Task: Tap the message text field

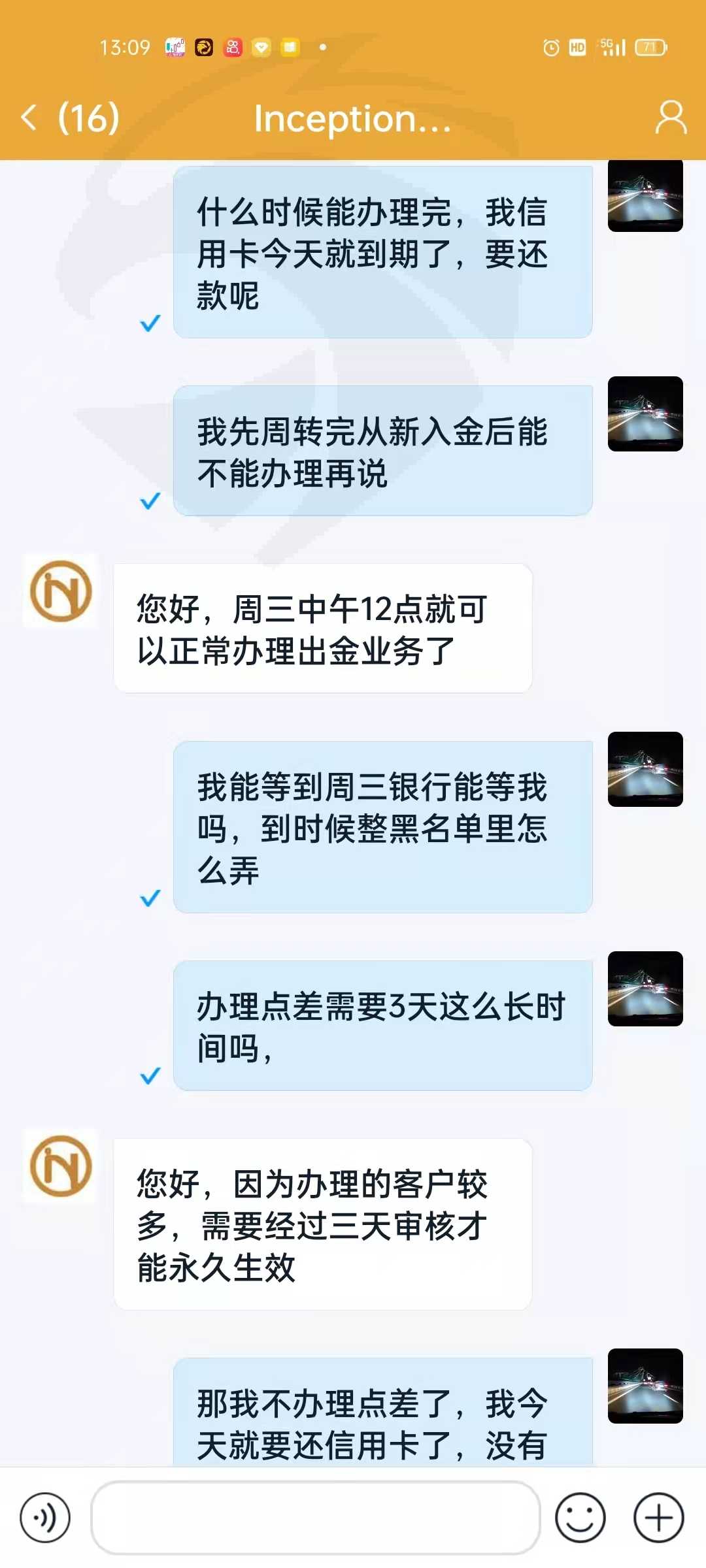Action: point(316,1518)
